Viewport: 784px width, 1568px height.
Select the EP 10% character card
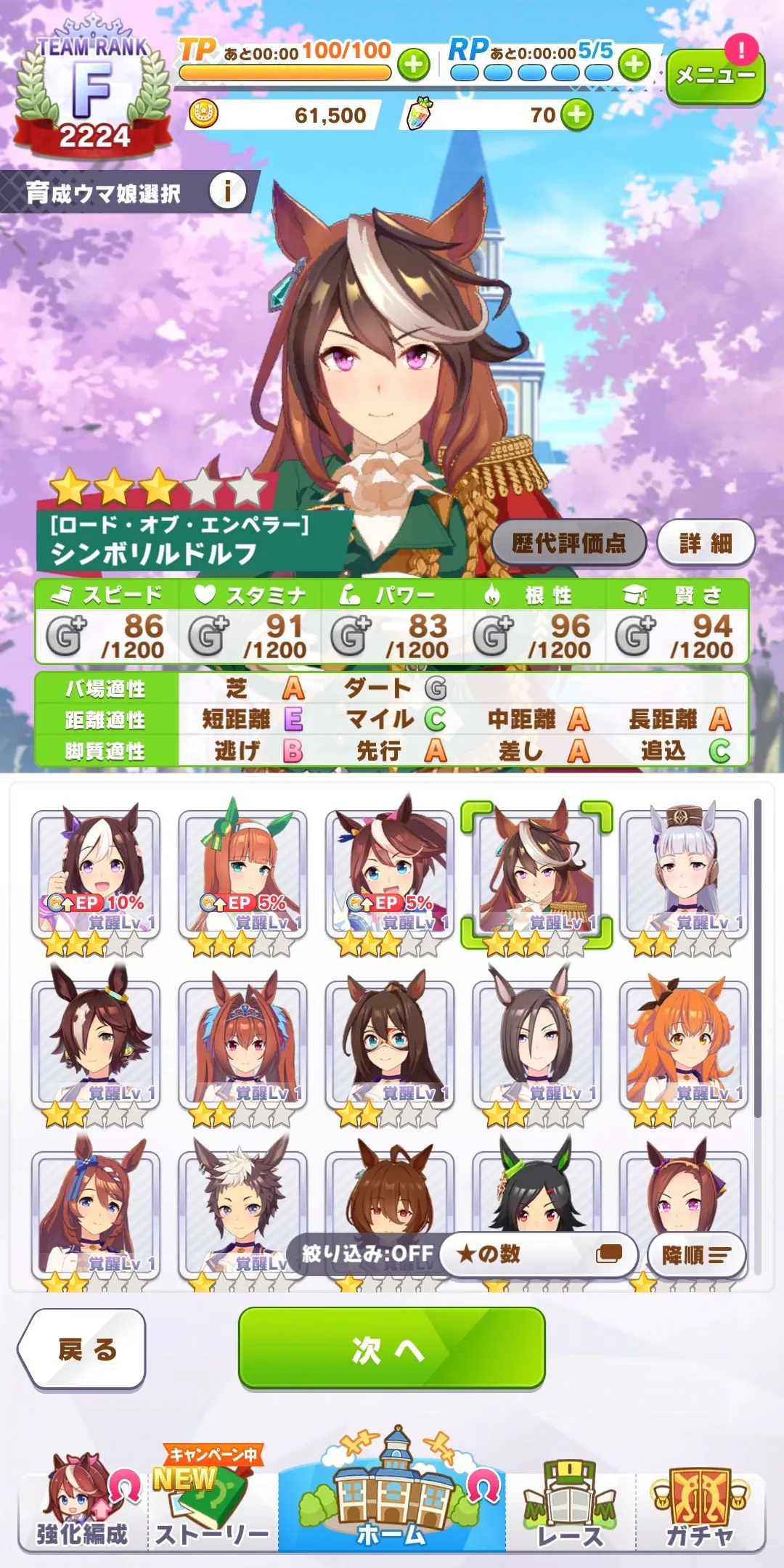(96, 875)
